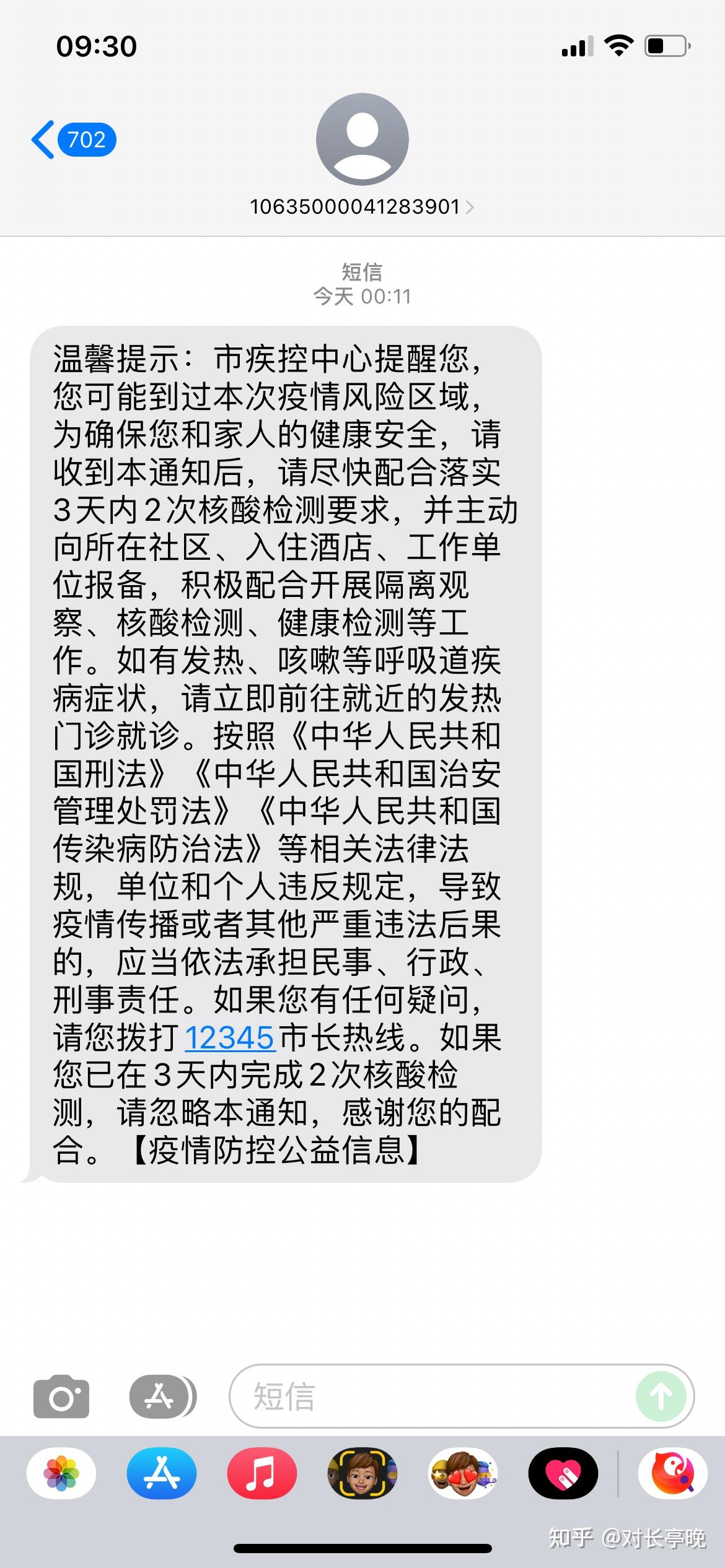Call the 12345 hotline link
The image size is (725, 1568).
click(229, 1037)
